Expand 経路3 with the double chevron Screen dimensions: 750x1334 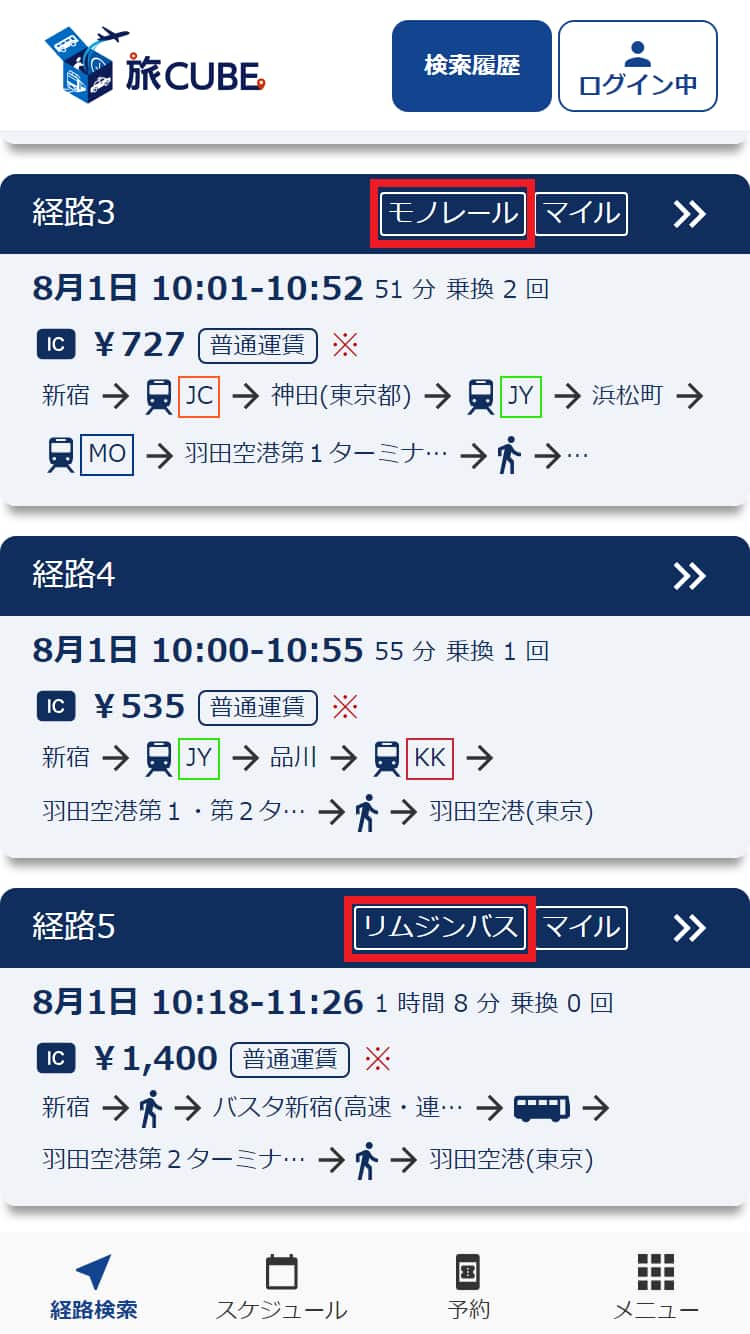tap(689, 214)
